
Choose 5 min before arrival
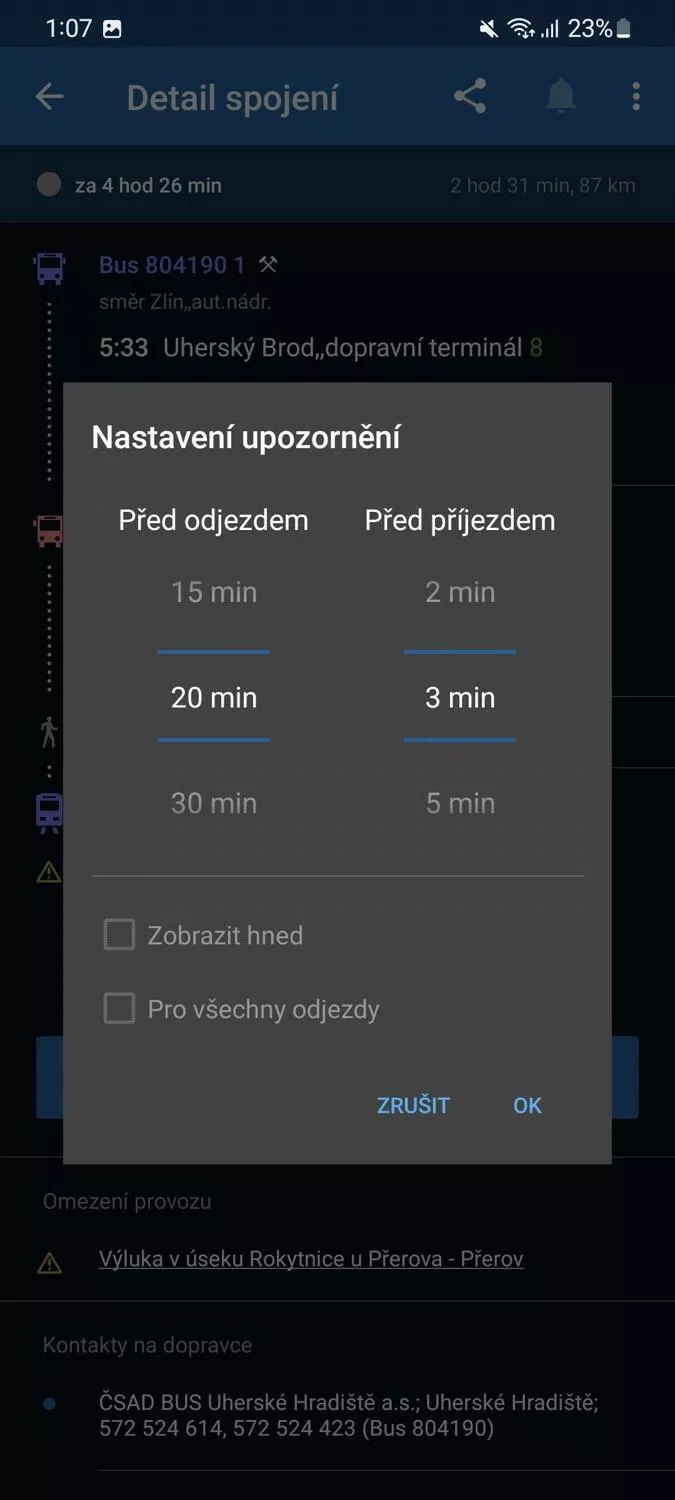coord(460,803)
